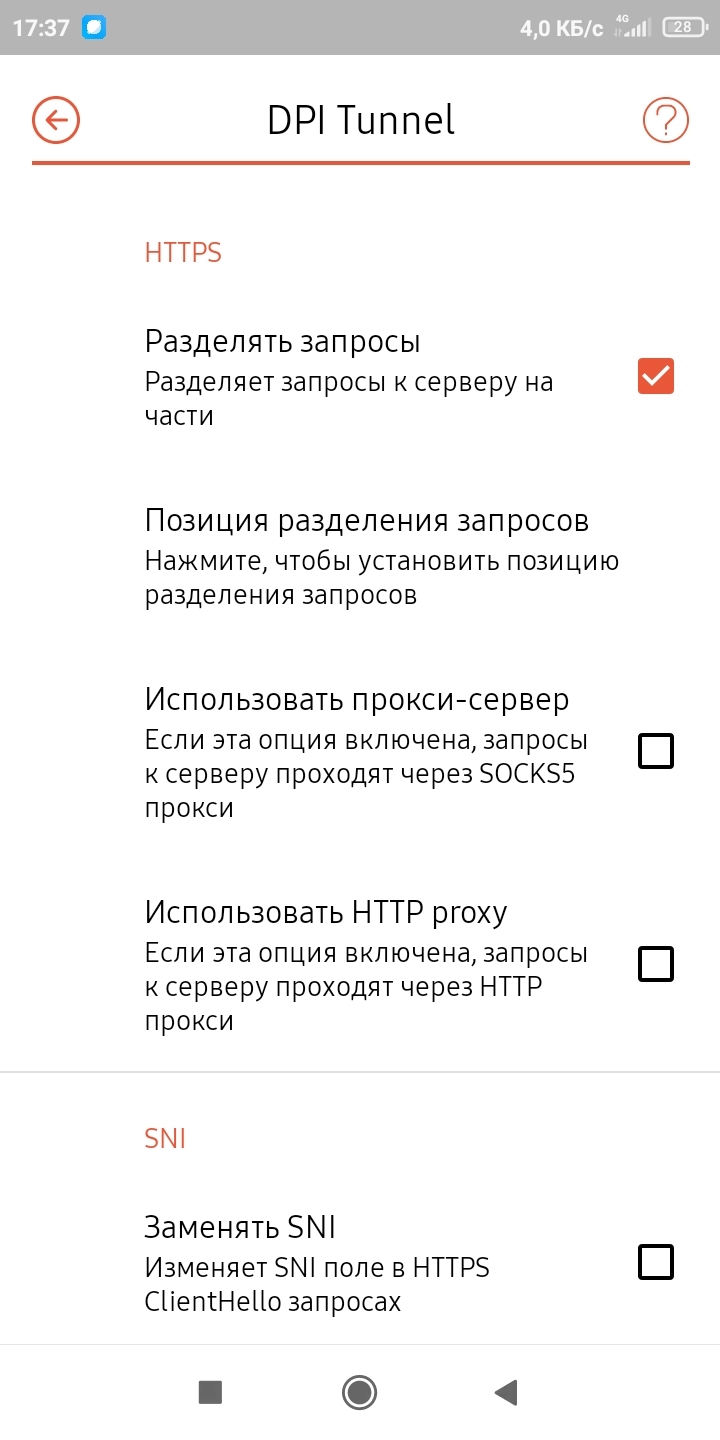Image resolution: width=720 pixels, height=1440 pixels.
Task: Check the Заменять SNI checkbox
Action: [656, 1263]
